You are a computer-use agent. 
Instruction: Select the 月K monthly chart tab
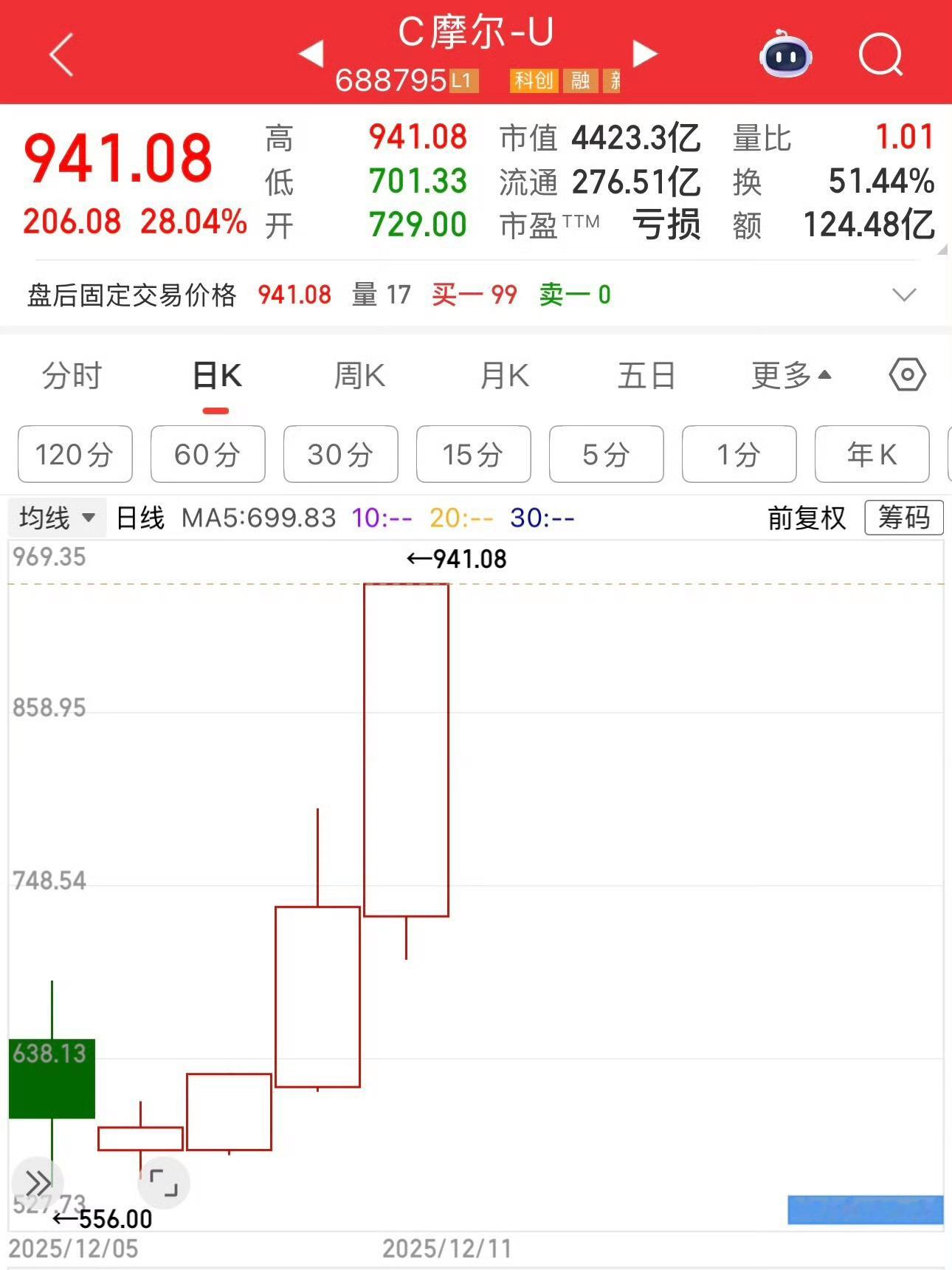point(503,374)
